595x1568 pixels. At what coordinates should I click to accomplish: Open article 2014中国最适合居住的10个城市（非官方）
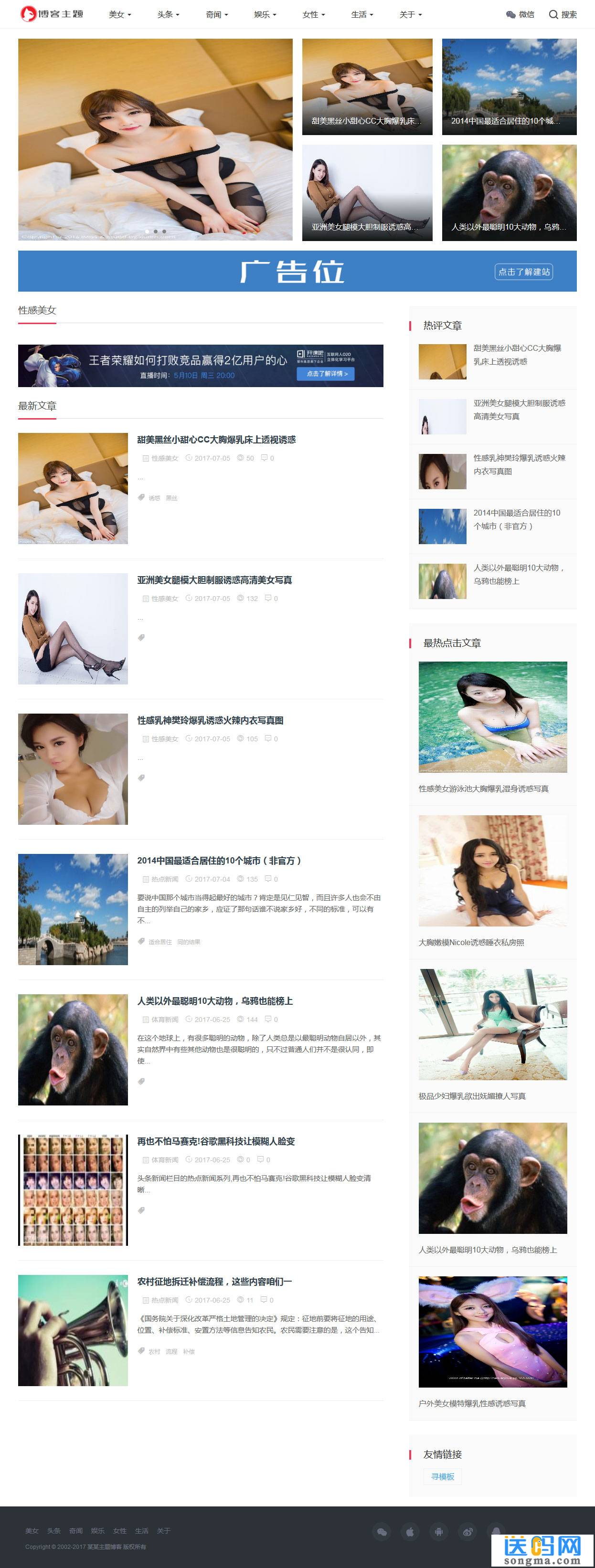point(219,860)
